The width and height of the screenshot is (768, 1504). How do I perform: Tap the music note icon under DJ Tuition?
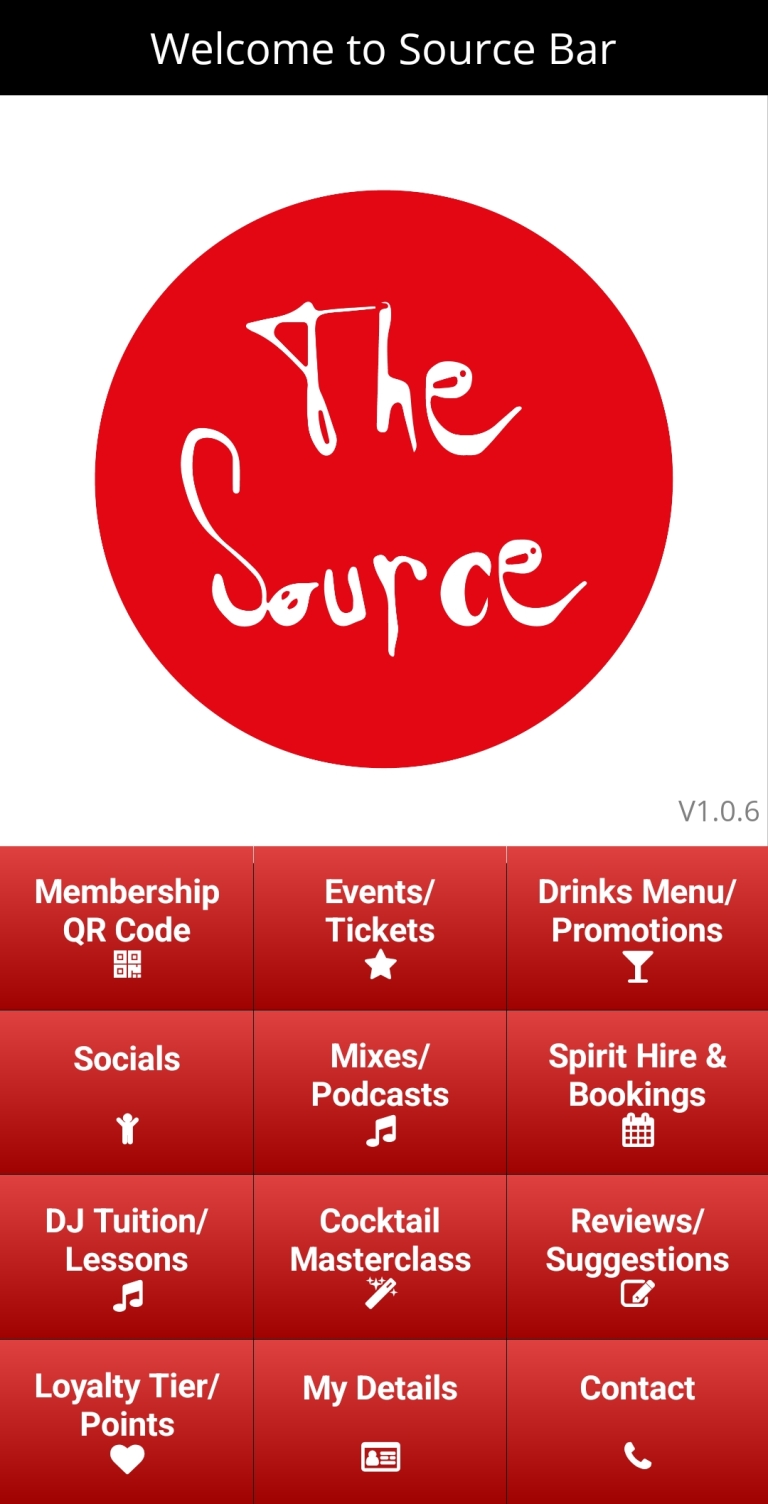(x=126, y=1294)
